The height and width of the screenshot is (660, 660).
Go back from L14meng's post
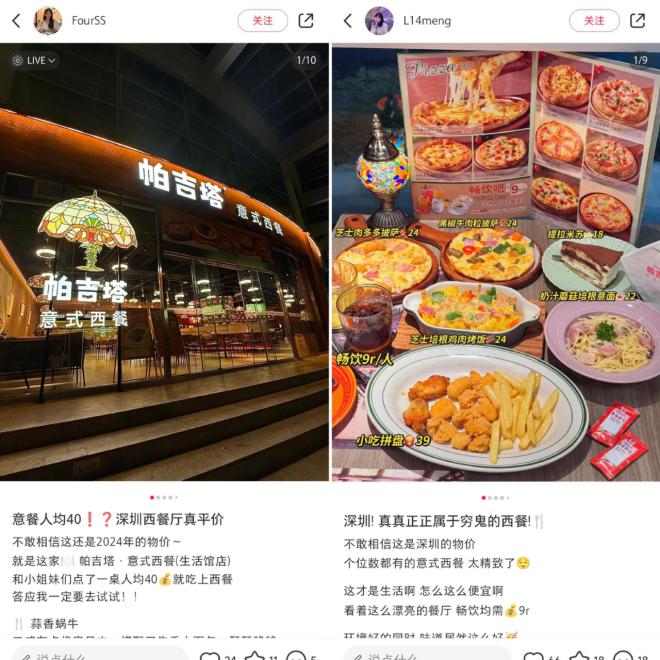[x=347, y=21]
